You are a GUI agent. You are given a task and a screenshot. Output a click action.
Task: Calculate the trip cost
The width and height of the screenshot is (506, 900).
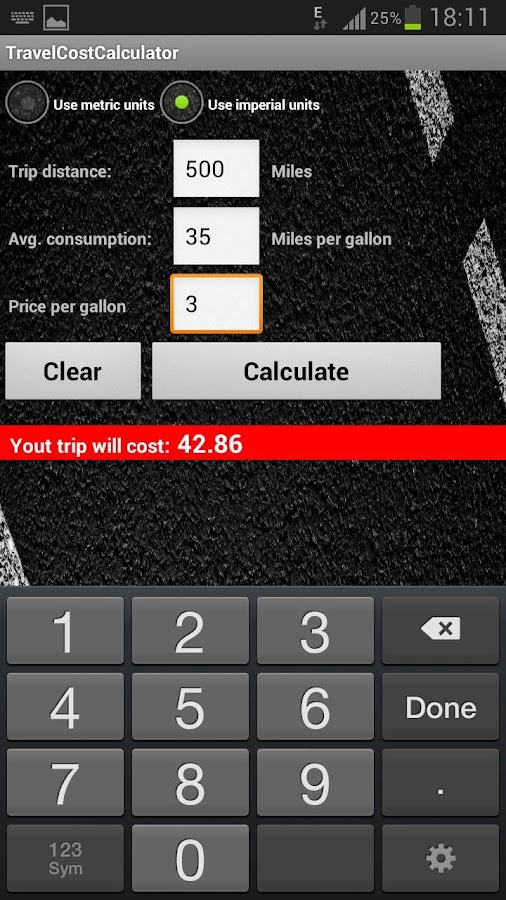[x=297, y=371]
